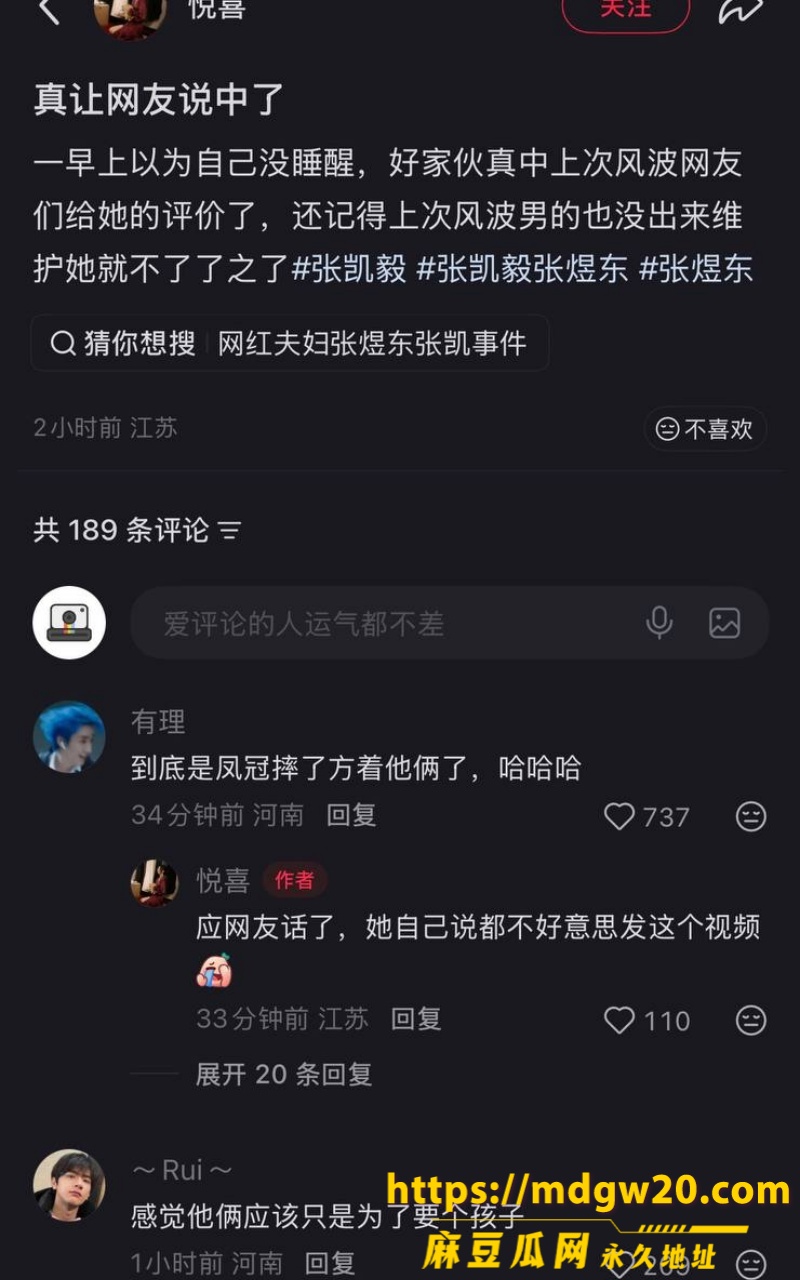This screenshot has height=1280, width=800.
Task: Reply to 有理's comment
Action: [x=351, y=815]
